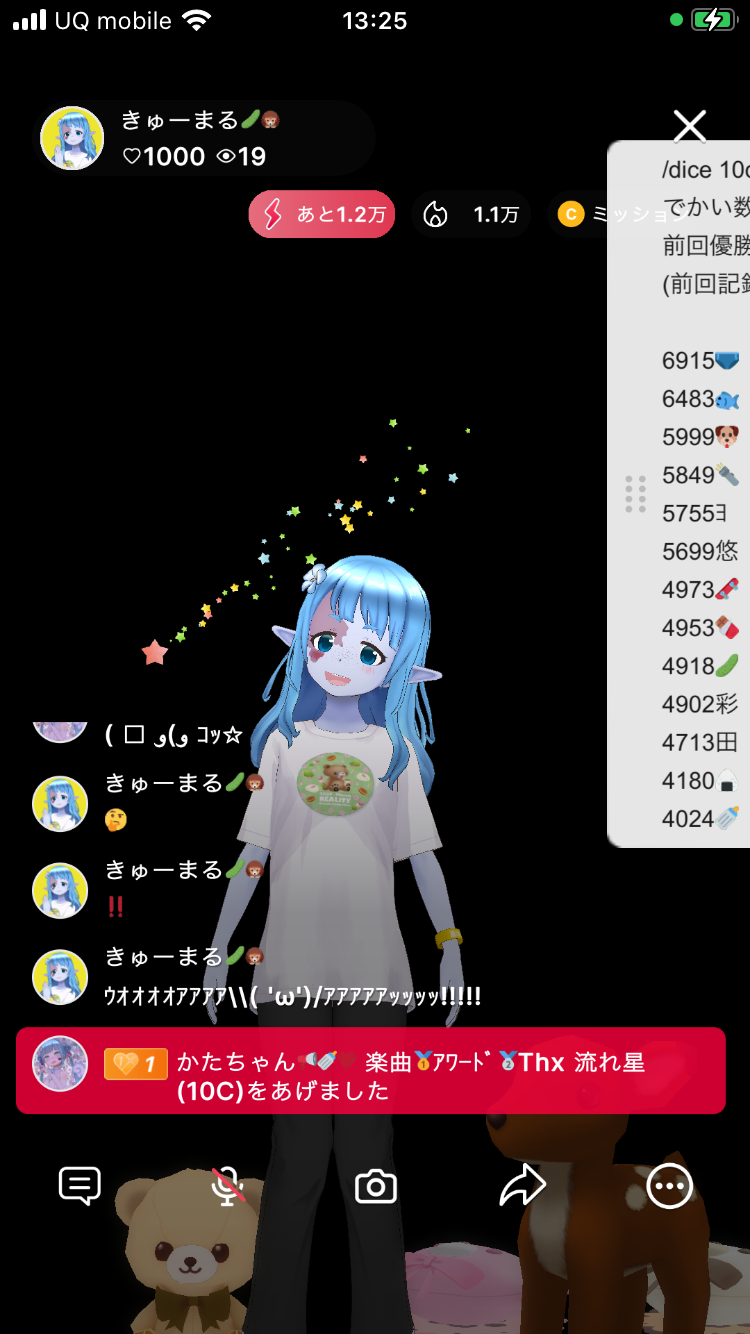This screenshot has height=1334, width=750.
Task: Open the comment input icon
Action: click(x=80, y=1186)
